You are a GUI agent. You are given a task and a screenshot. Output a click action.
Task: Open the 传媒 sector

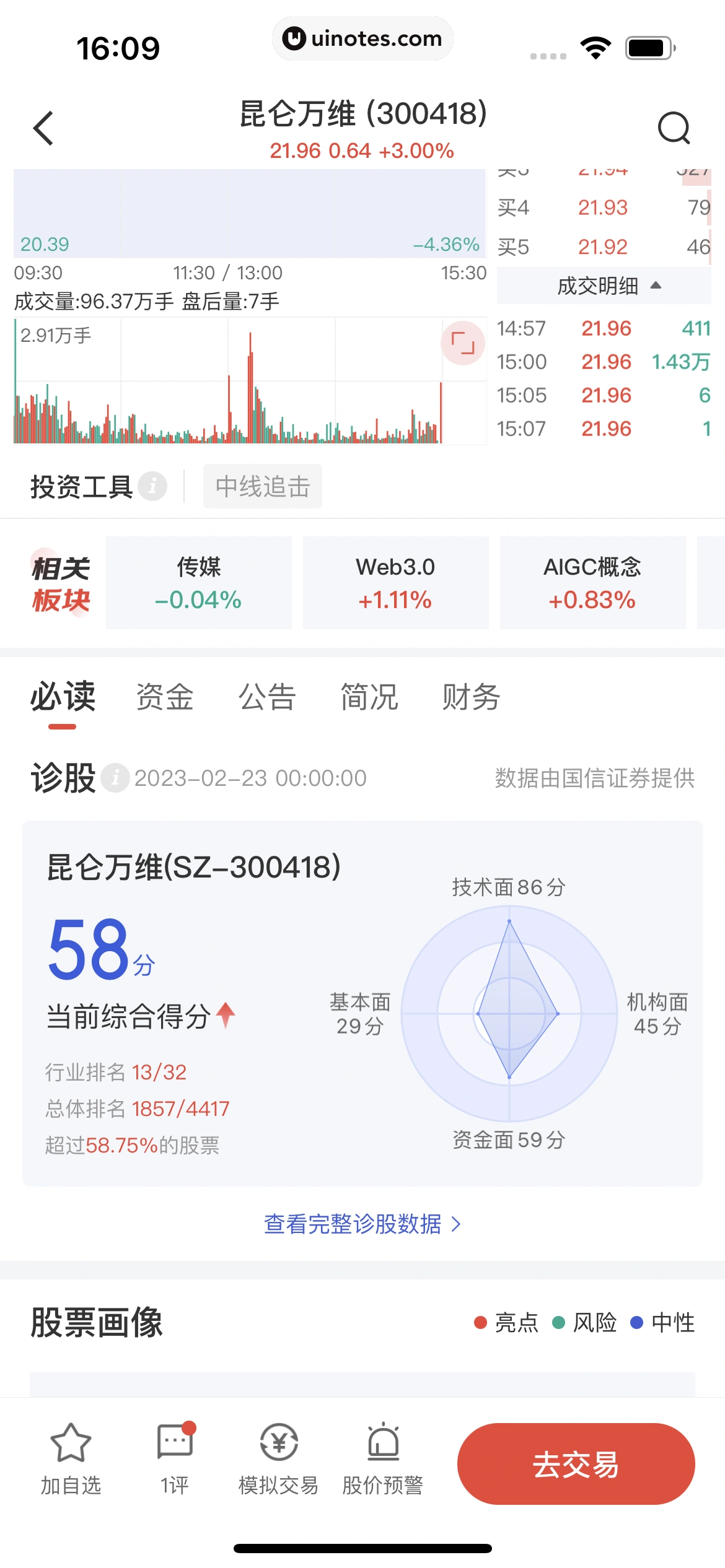tap(198, 583)
